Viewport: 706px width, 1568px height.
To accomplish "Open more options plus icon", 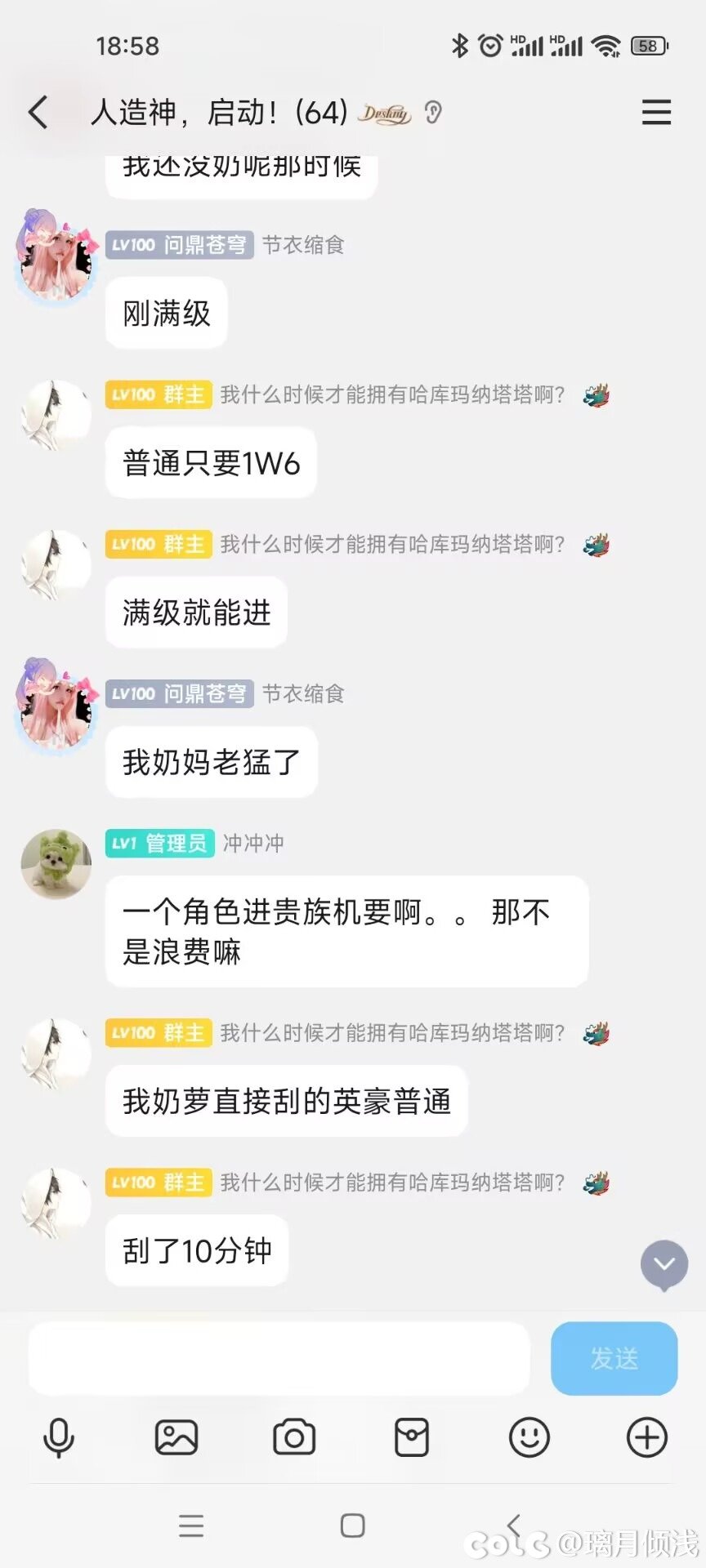I will pos(647,1437).
